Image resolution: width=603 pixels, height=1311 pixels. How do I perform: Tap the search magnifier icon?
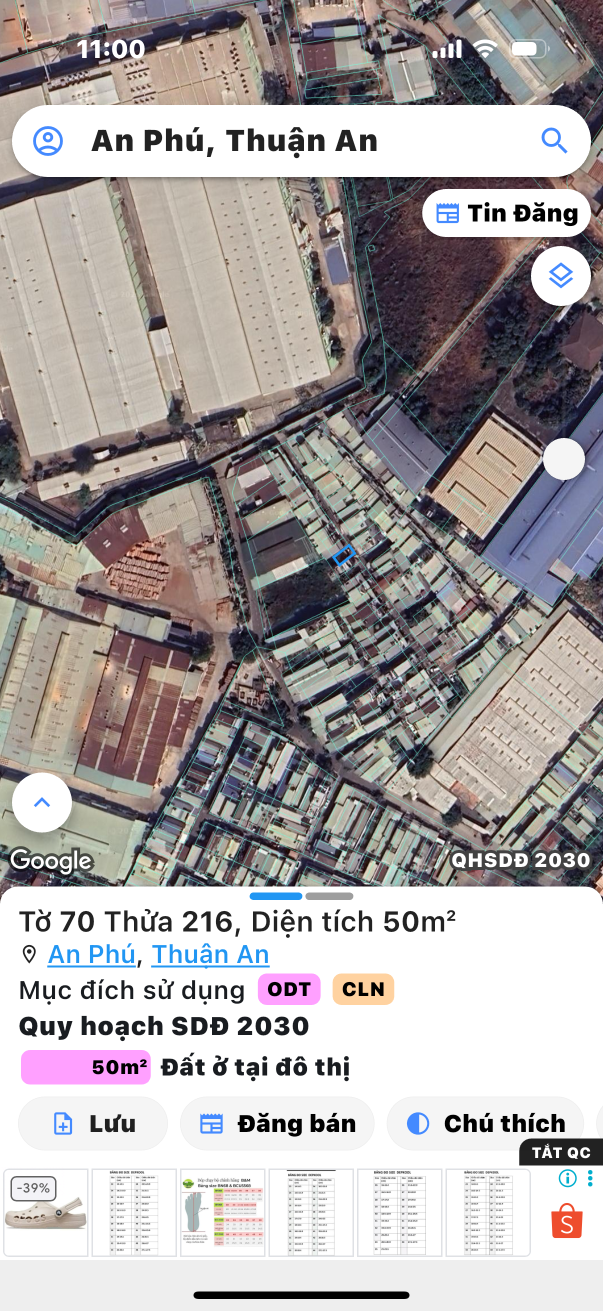pyautogui.click(x=554, y=140)
